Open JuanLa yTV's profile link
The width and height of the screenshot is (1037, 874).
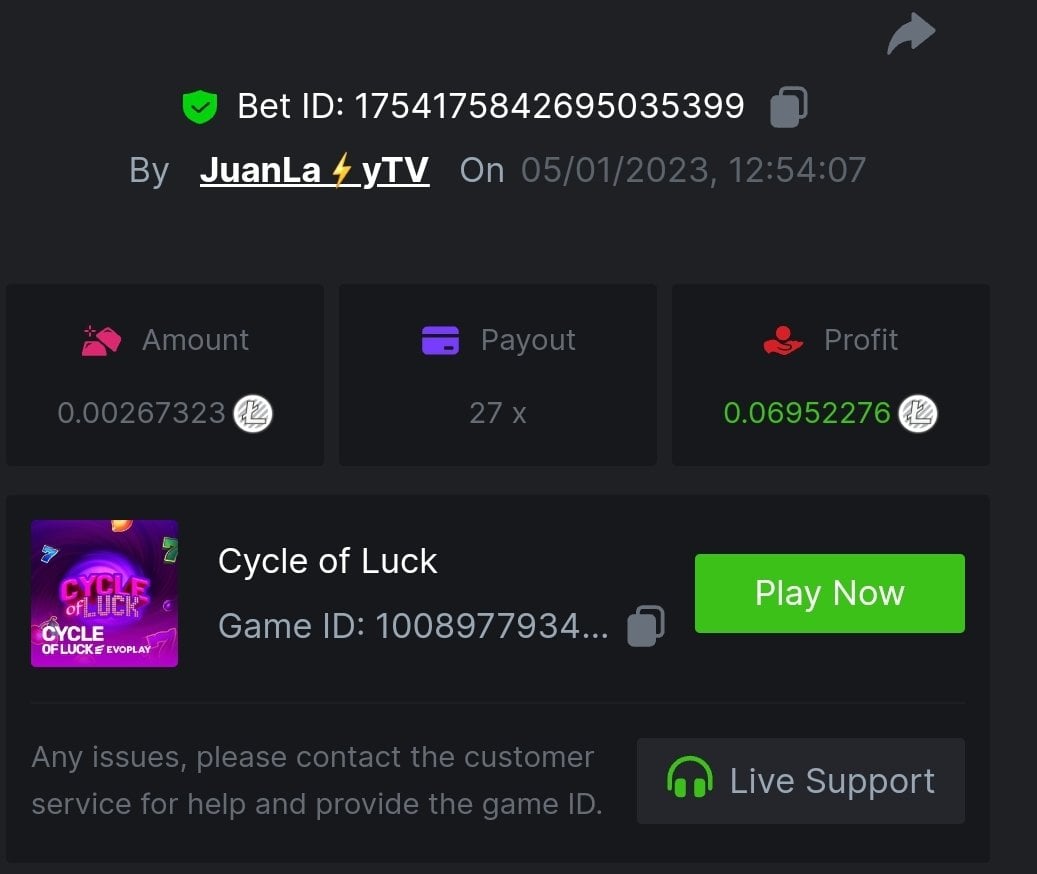[314, 170]
